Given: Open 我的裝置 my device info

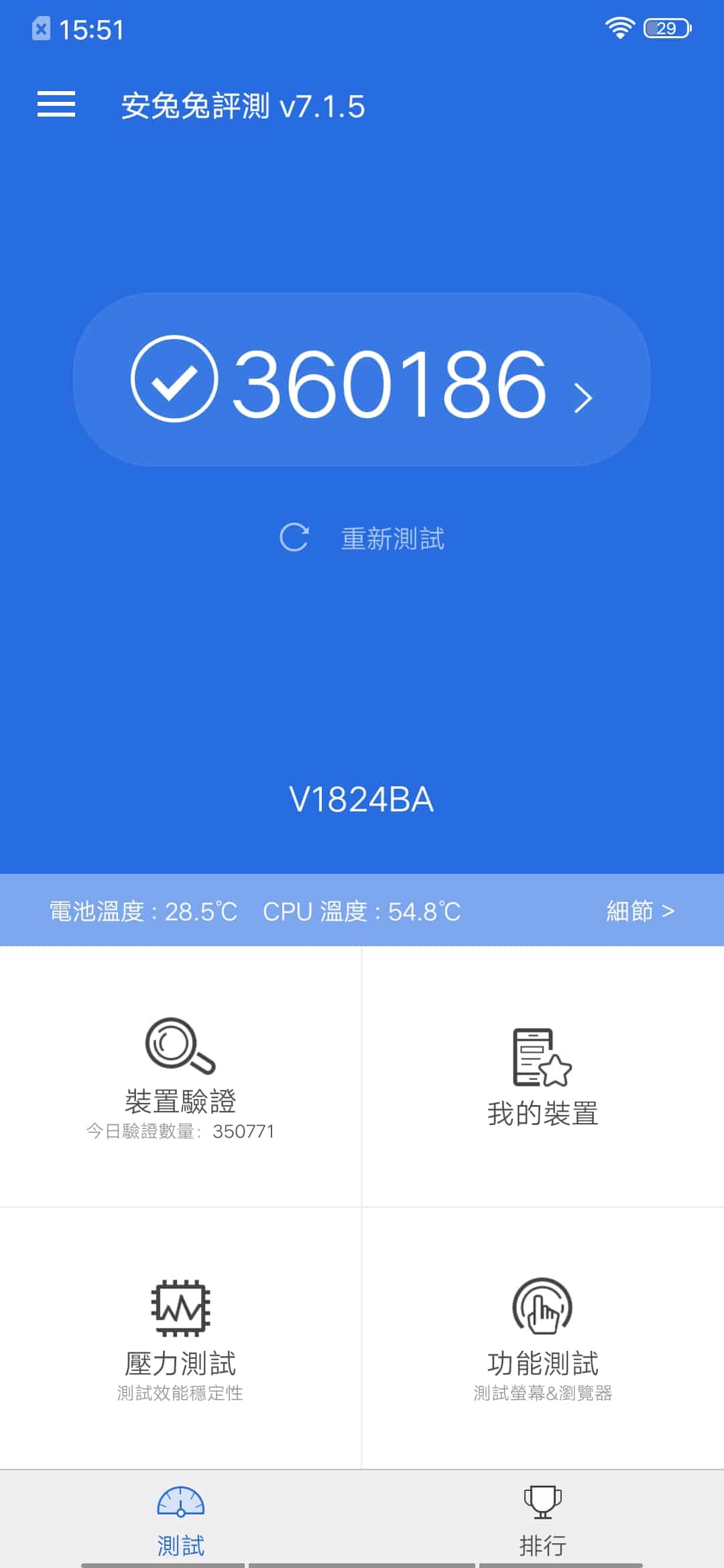Looking at the screenshot, I should coord(543,1077).
